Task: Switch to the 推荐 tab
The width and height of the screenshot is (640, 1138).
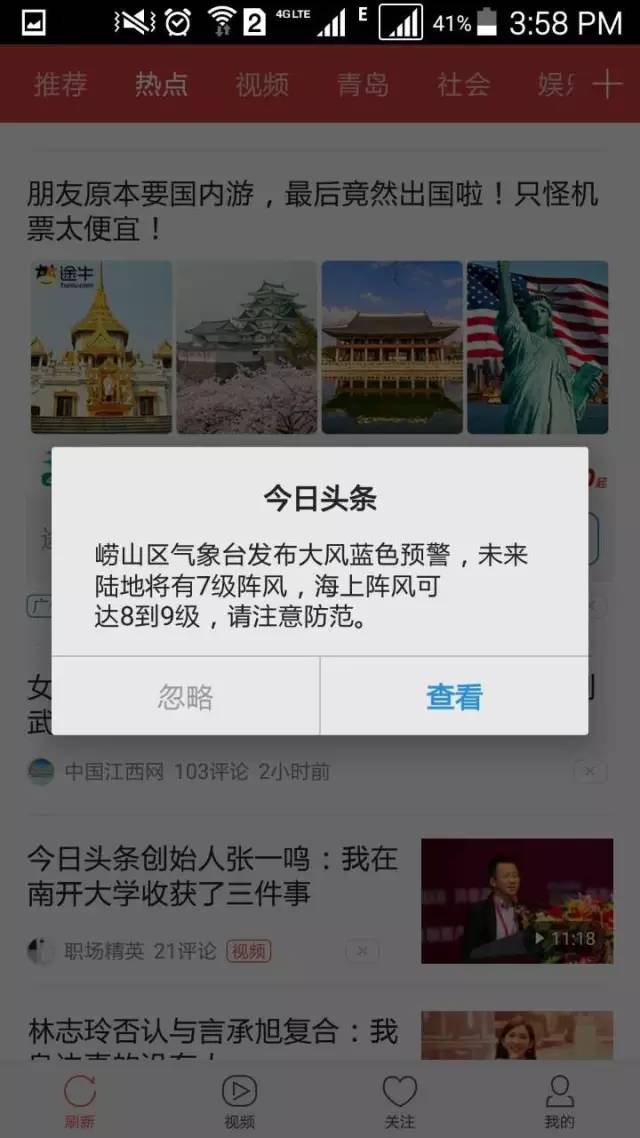Action: (60, 85)
